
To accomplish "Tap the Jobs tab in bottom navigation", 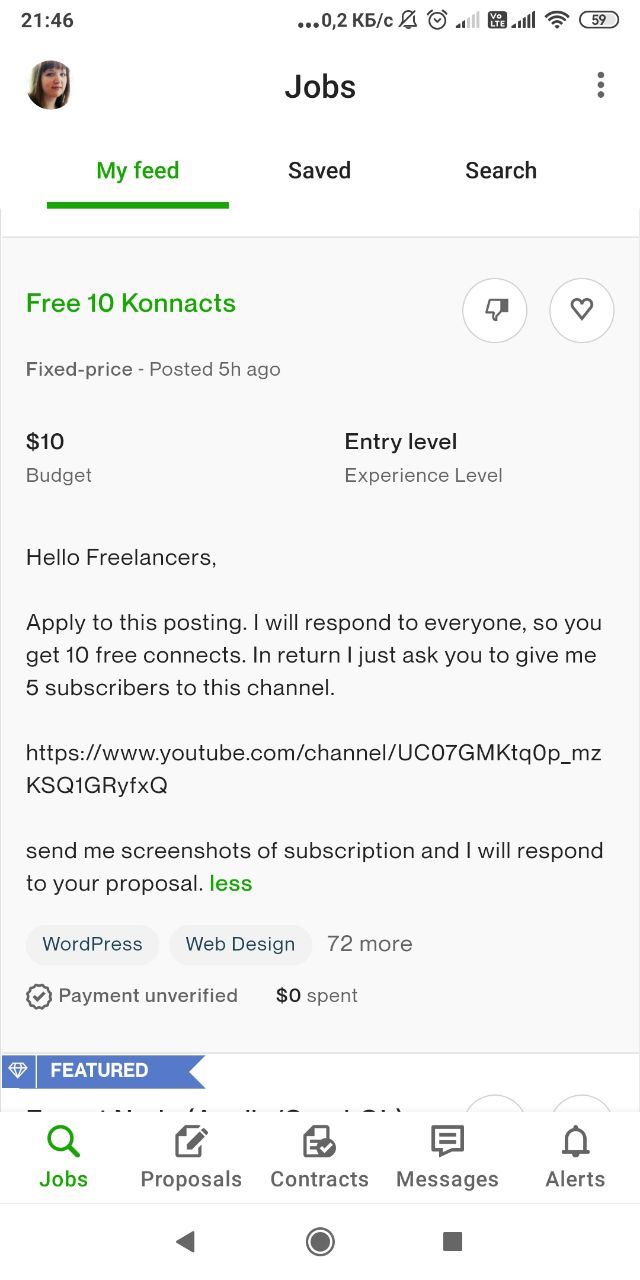I will coord(63,1158).
